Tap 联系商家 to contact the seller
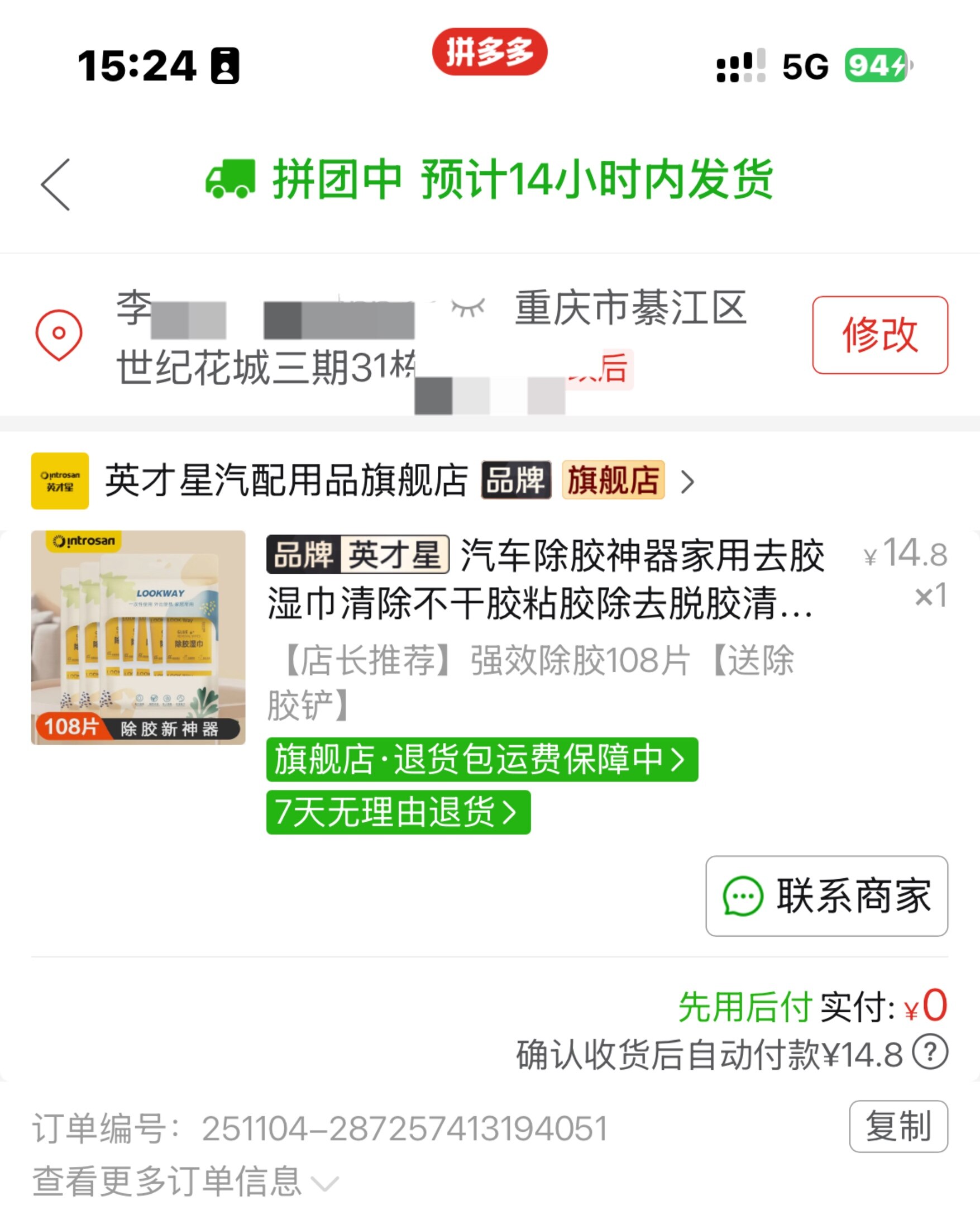The height and width of the screenshot is (1210, 980). [826, 896]
